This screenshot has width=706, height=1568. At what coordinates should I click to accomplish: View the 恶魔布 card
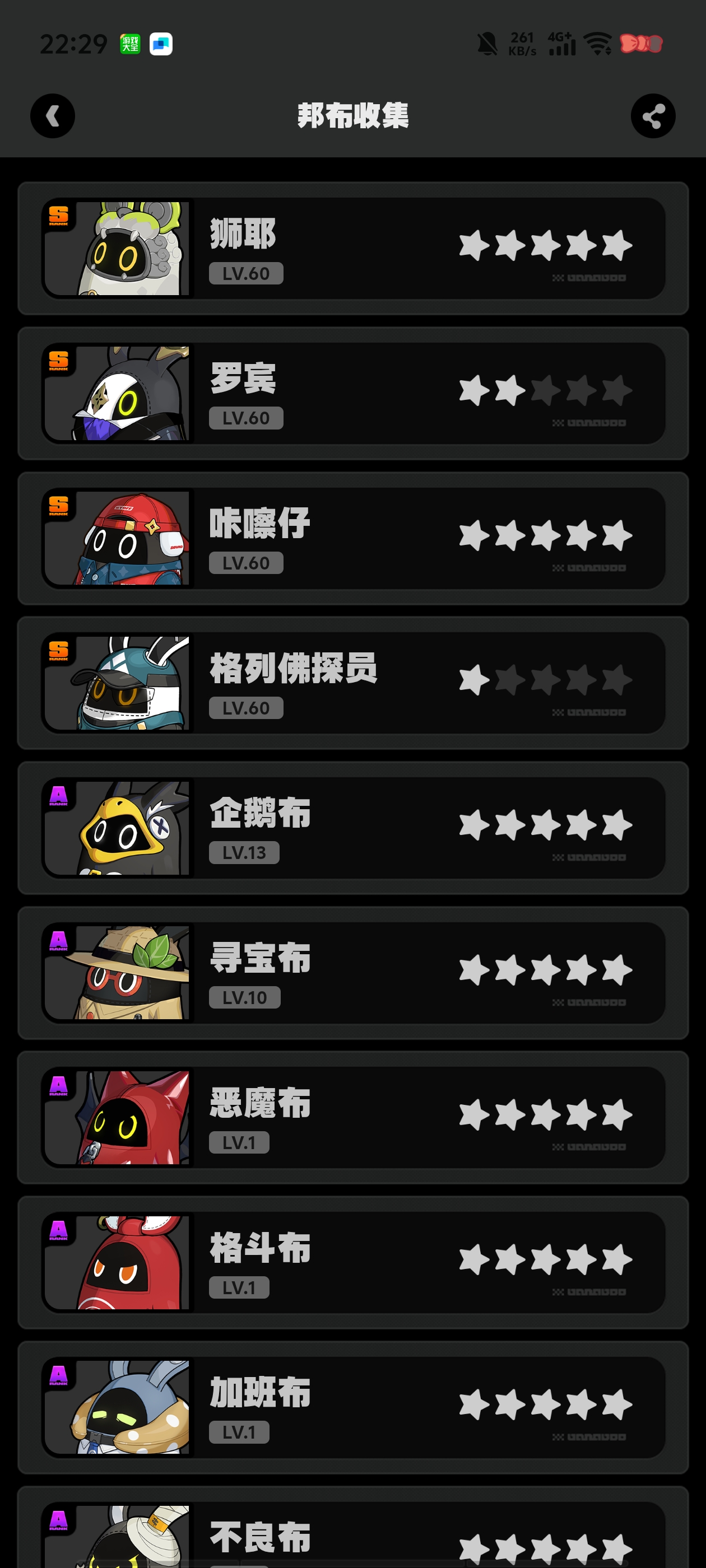[352, 1118]
